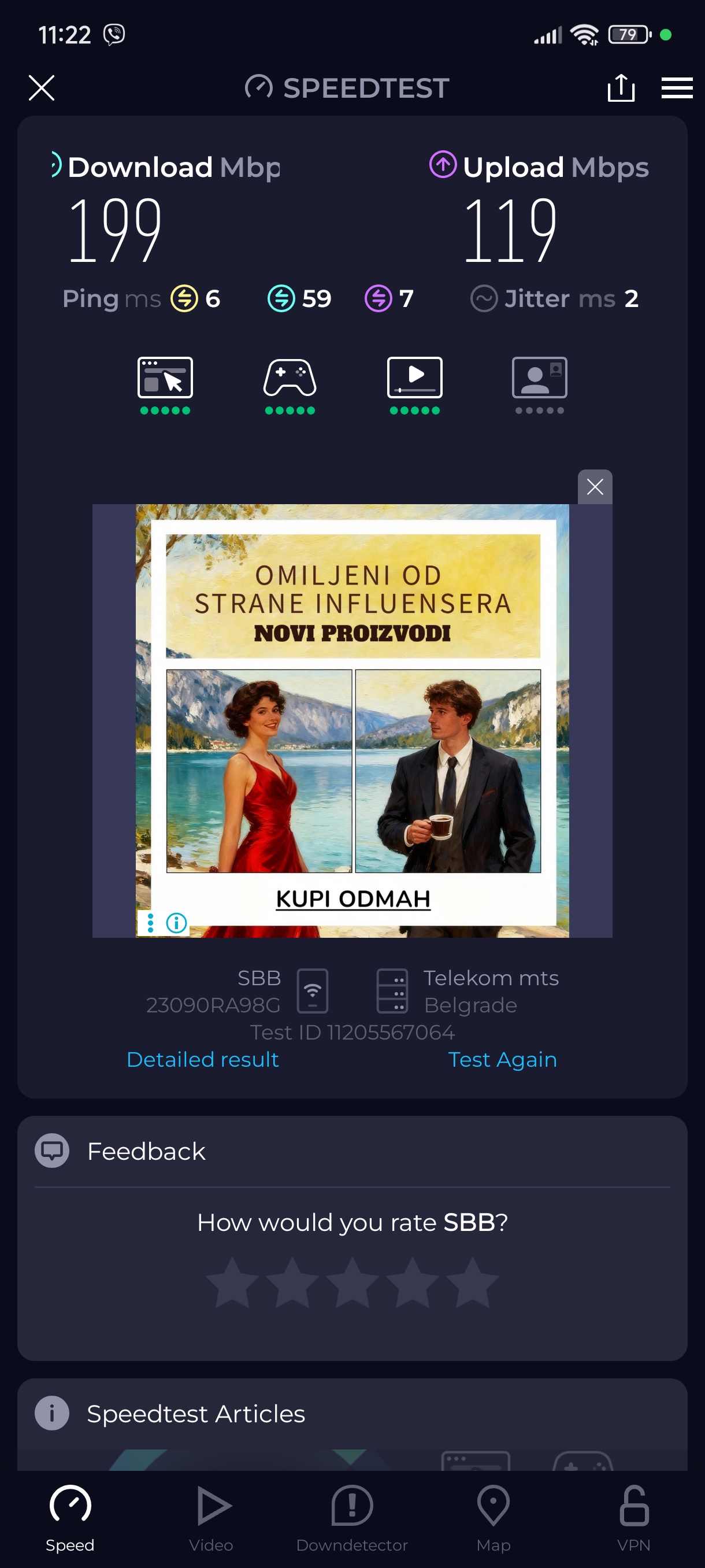Open the KUPI ODMAH ad
This screenshot has height=1568, width=705.
[x=353, y=898]
